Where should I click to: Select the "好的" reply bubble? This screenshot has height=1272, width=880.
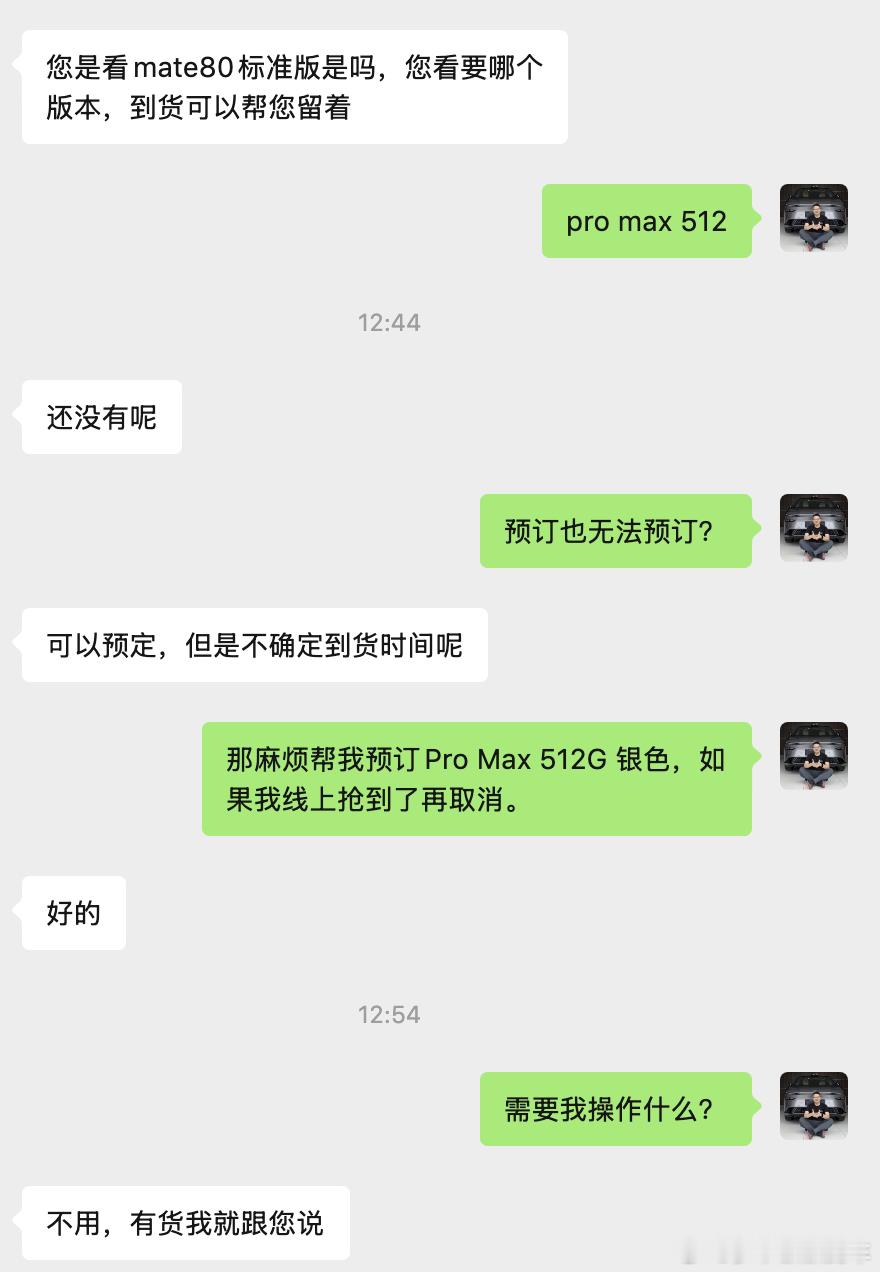[x=71, y=912]
